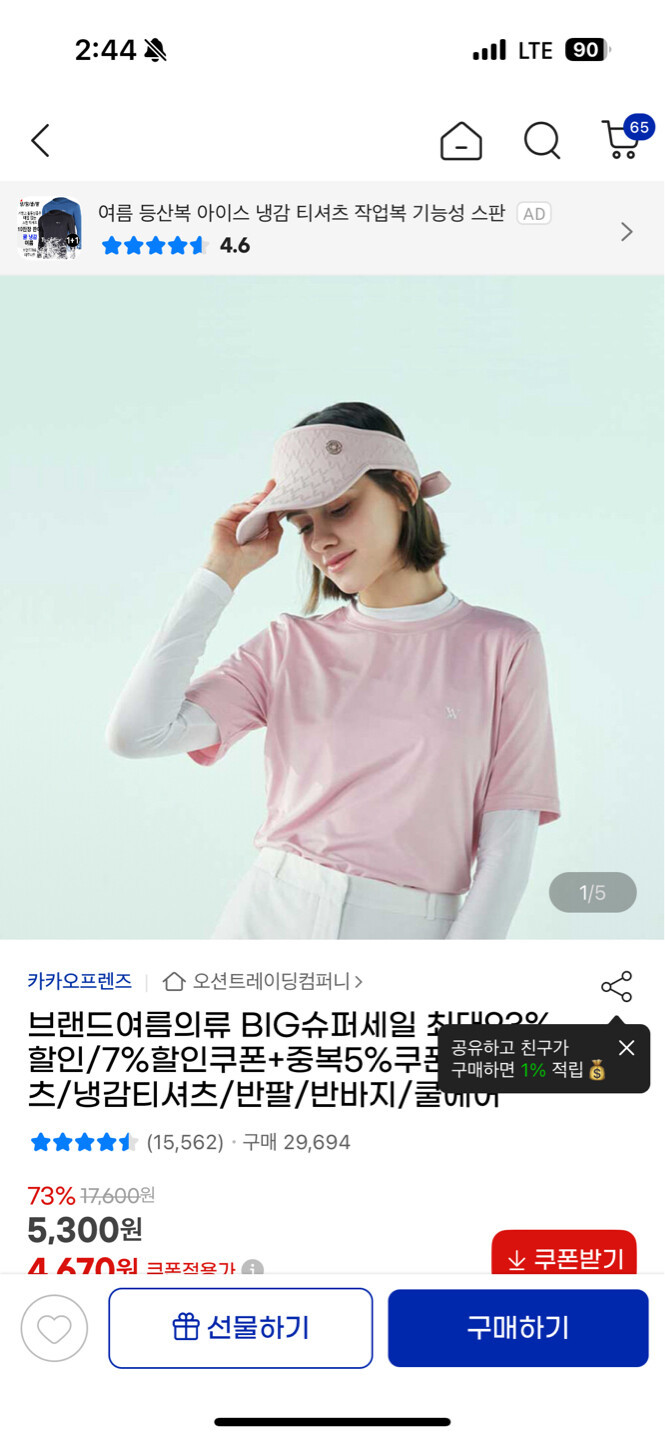Open the search magnifier icon
The image size is (665, 1440).
coord(542,141)
